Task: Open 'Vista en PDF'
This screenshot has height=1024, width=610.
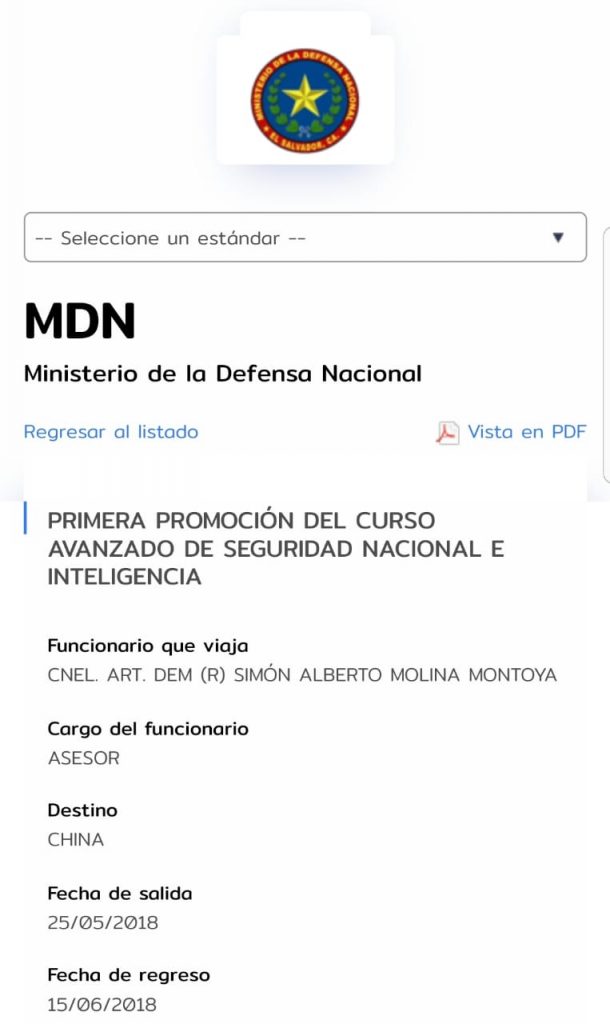Action: click(511, 432)
